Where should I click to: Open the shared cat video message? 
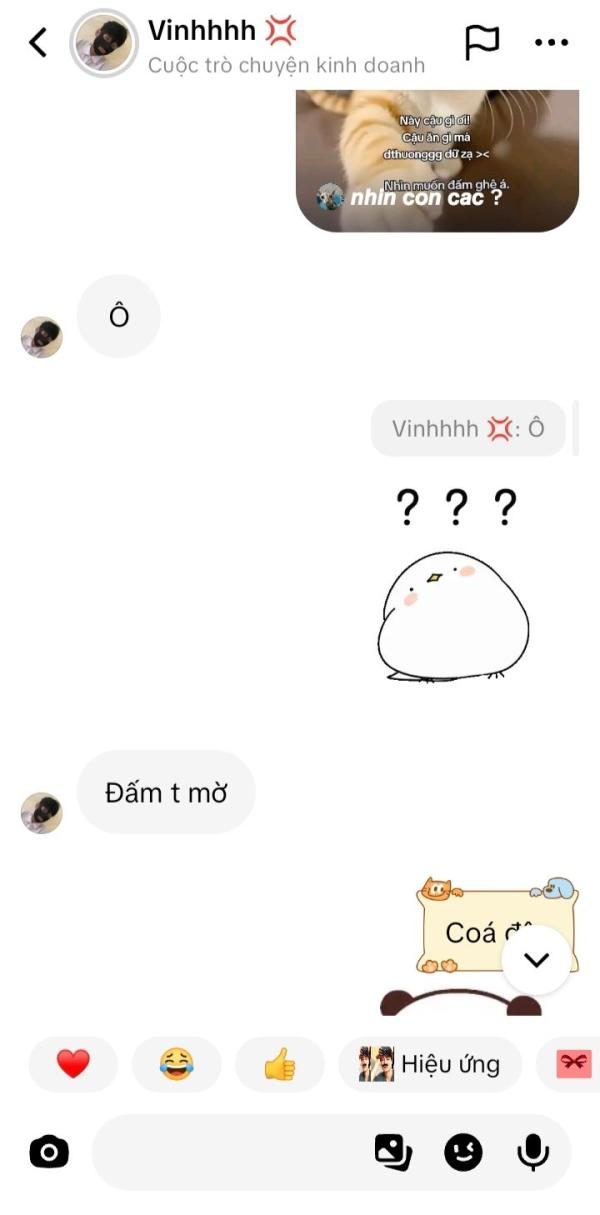point(437,160)
